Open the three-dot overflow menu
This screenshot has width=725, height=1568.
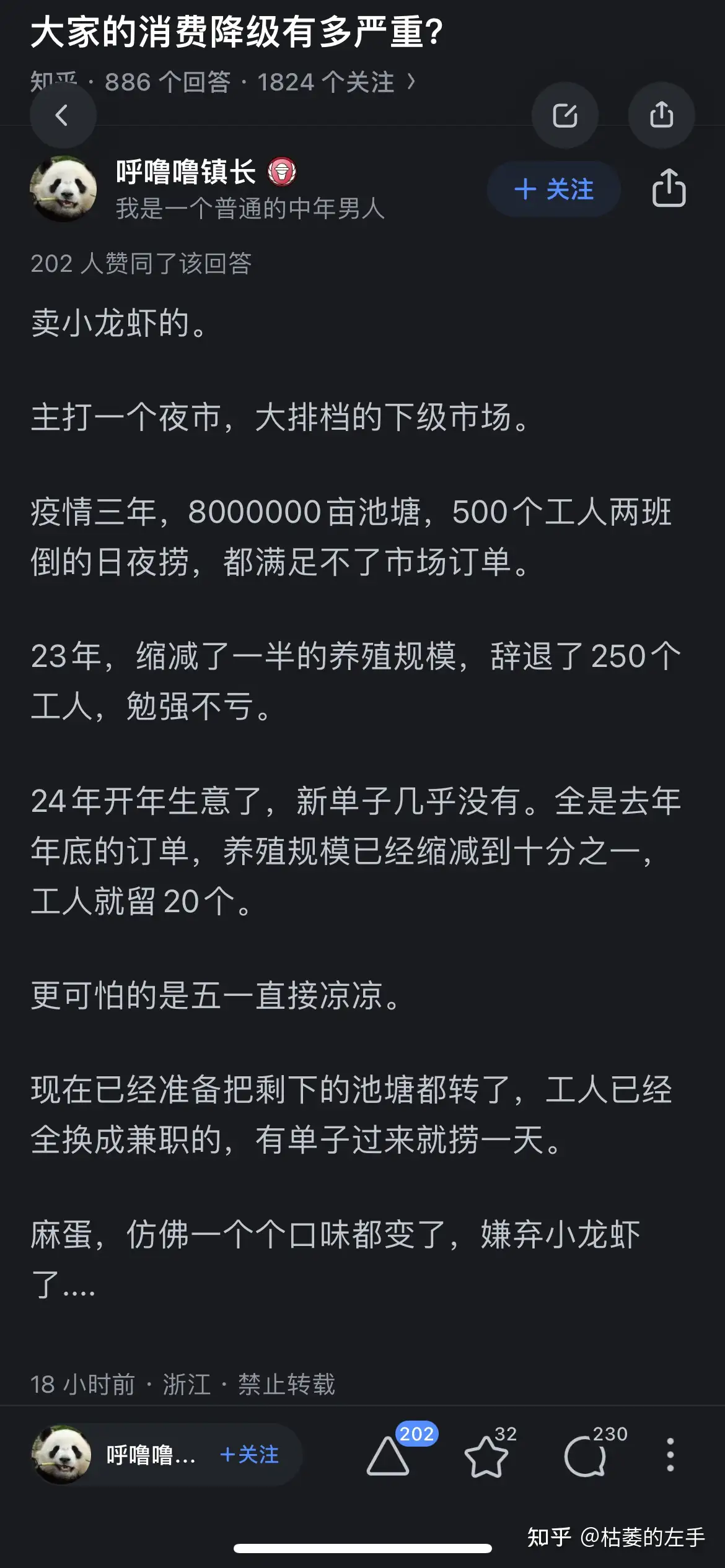[x=670, y=1455]
